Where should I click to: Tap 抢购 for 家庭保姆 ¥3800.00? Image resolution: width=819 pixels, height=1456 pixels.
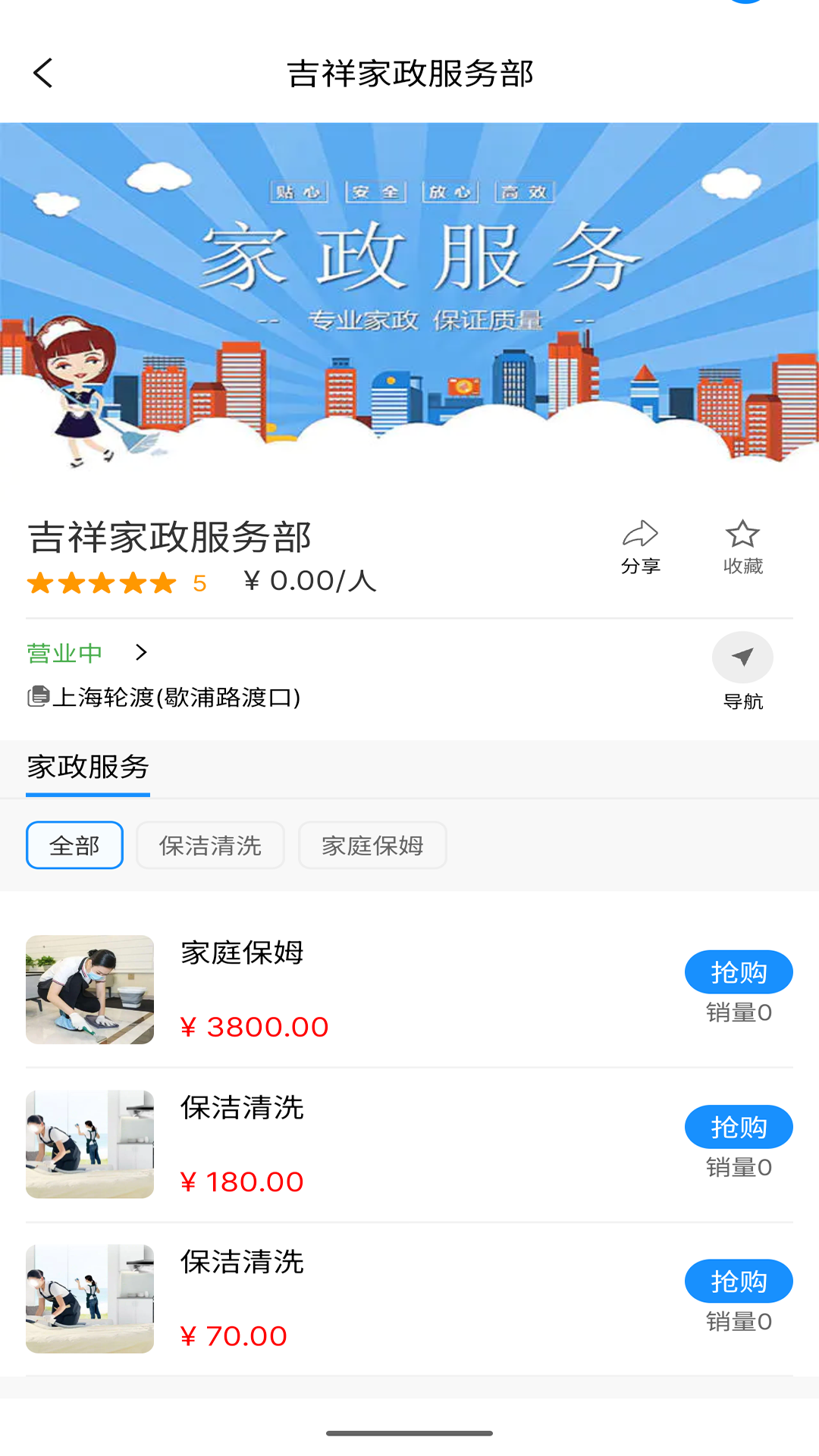739,972
